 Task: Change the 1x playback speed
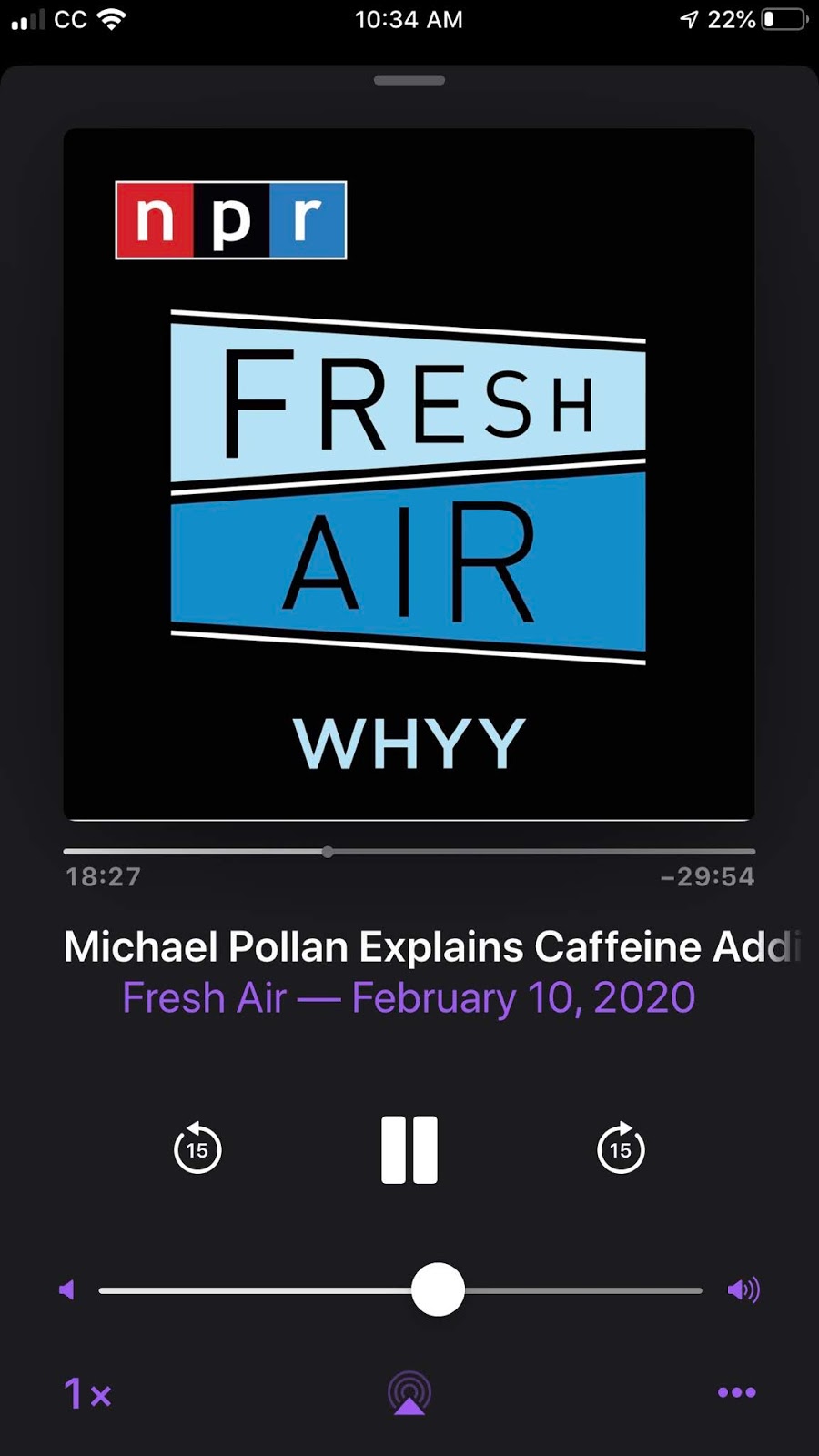point(87,1394)
